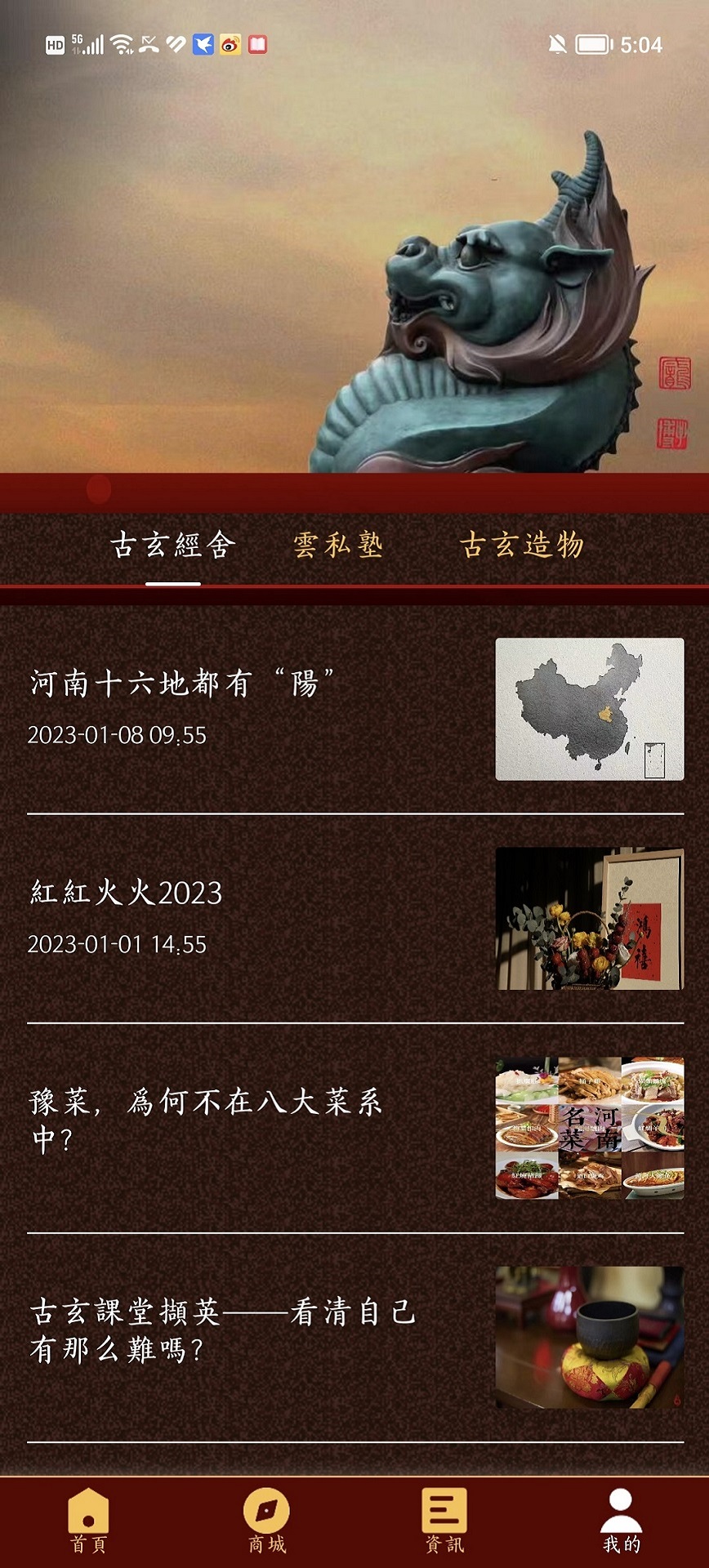The height and width of the screenshot is (1568, 709).
Task: Switch to the 古玄經舍 tab
Action: [173, 545]
